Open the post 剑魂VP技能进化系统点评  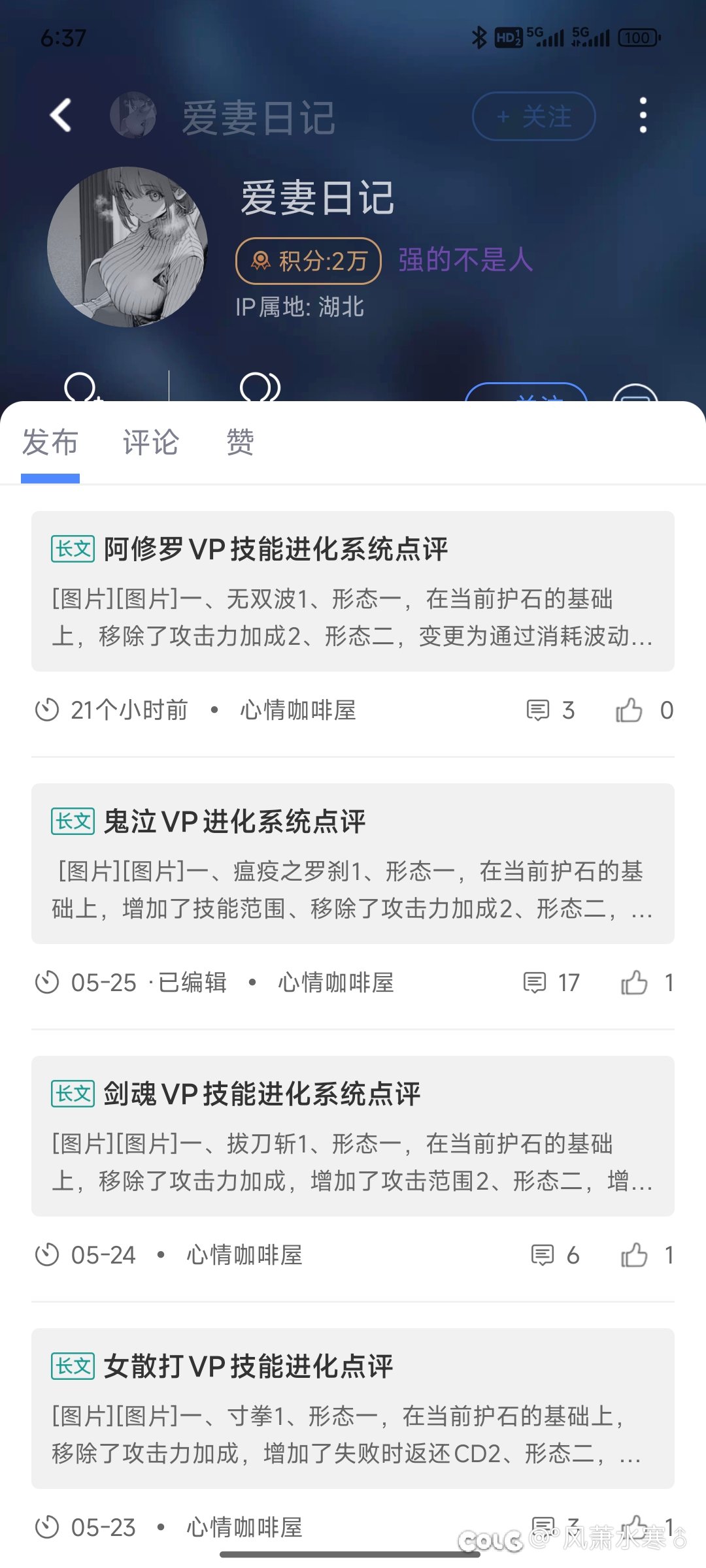(353, 1136)
